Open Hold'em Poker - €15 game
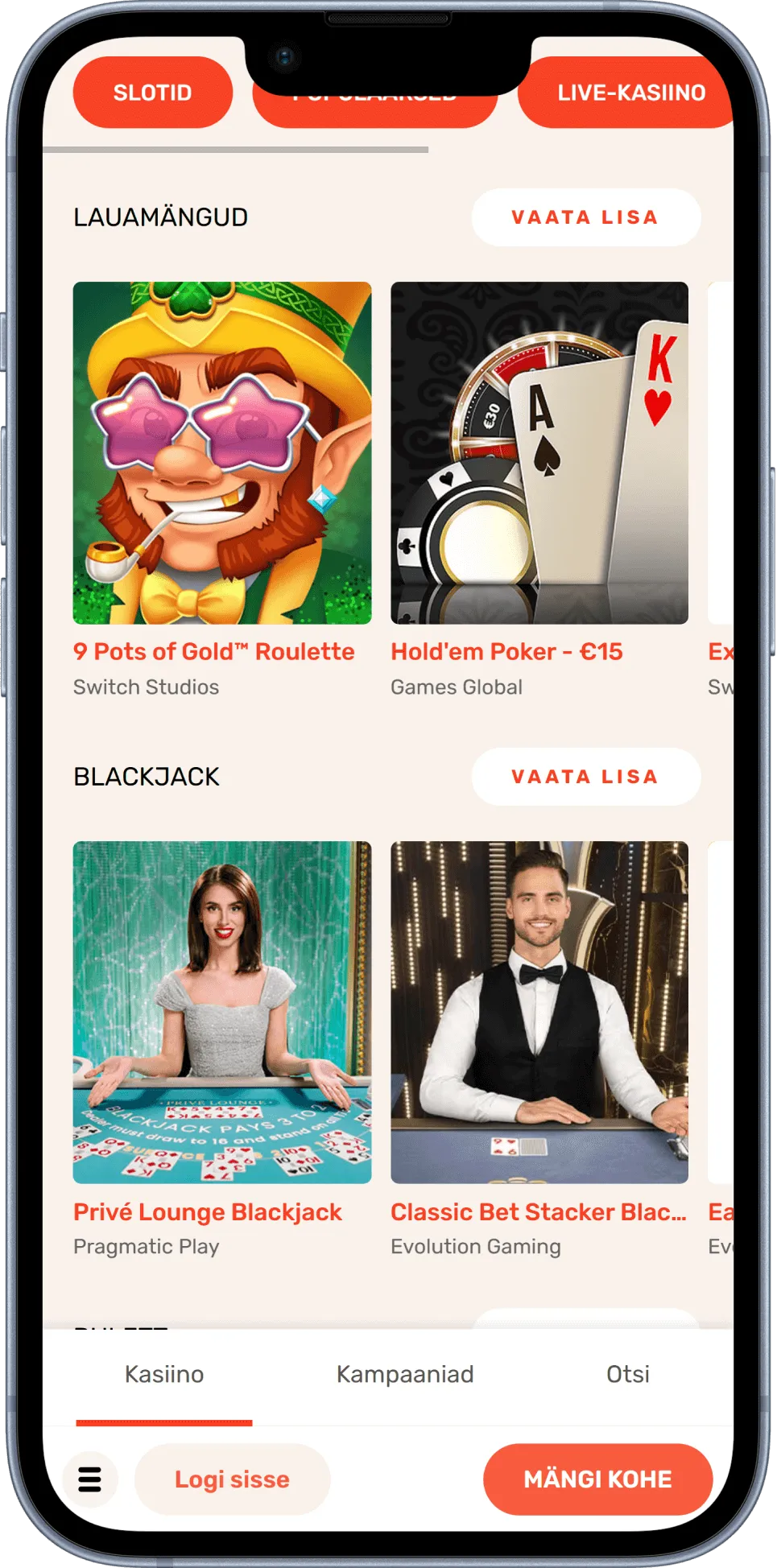This screenshot has width=777, height=1568. pyautogui.click(x=539, y=453)
